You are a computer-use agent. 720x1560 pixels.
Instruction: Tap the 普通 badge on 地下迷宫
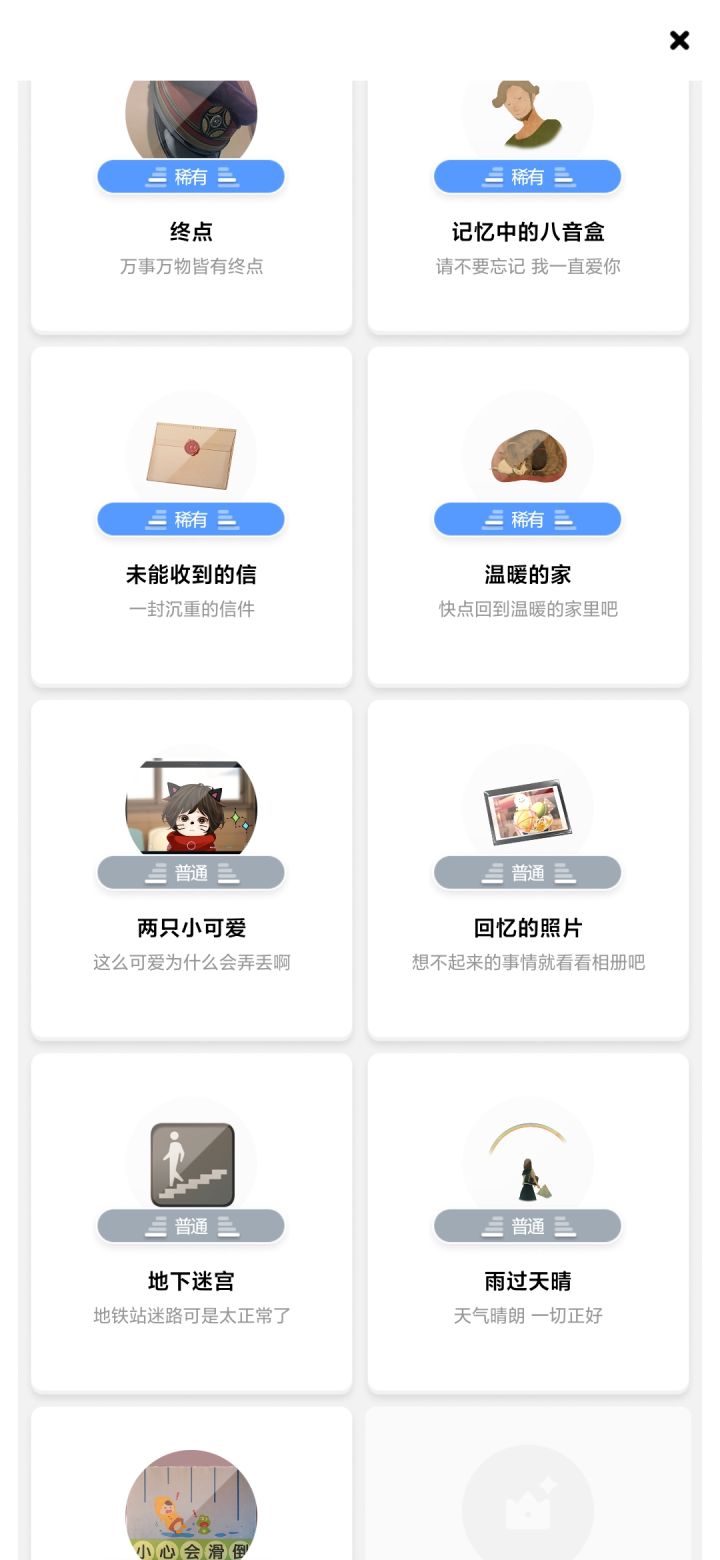coord(191,1225)
